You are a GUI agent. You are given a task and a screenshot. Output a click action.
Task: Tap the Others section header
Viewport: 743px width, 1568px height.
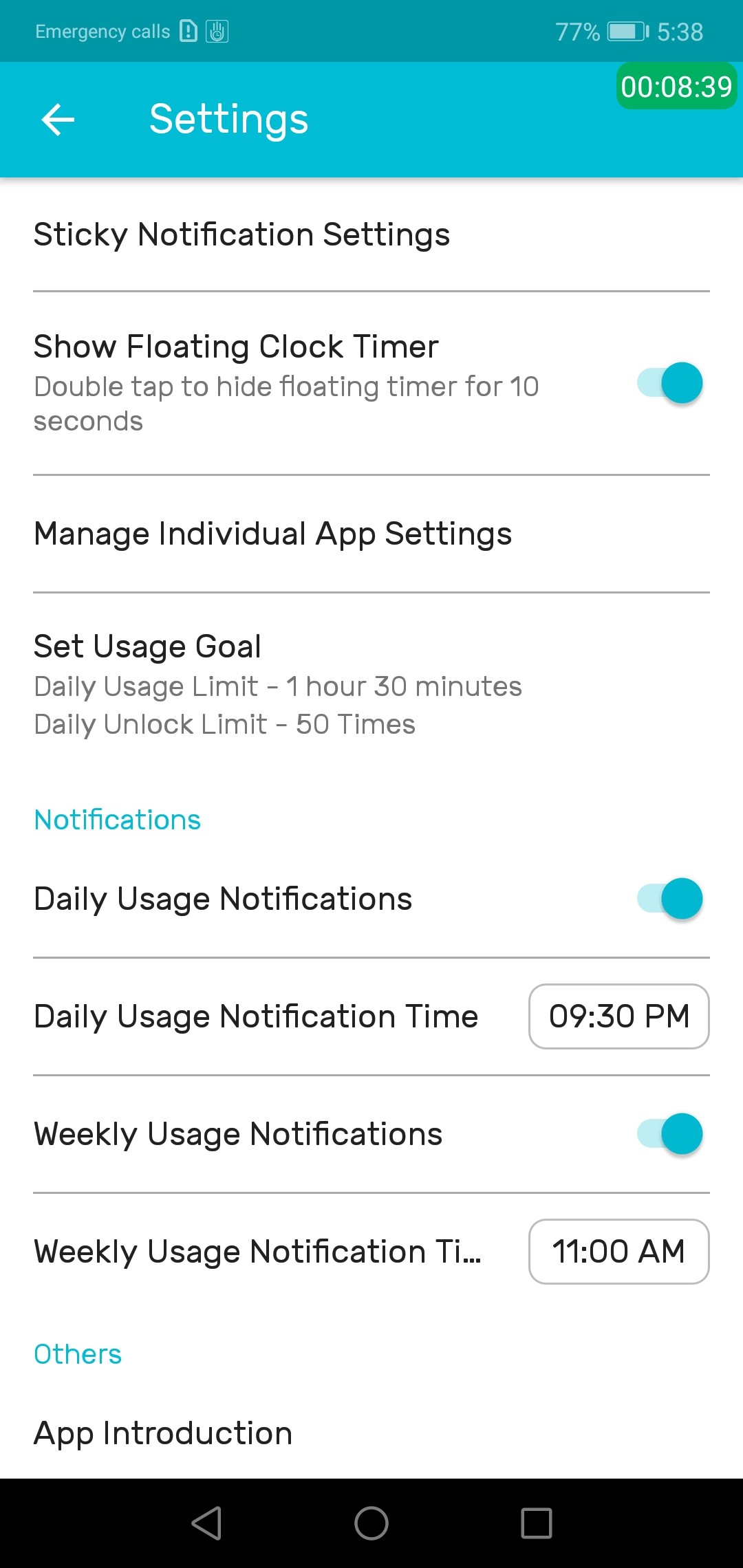(77, 1353)
